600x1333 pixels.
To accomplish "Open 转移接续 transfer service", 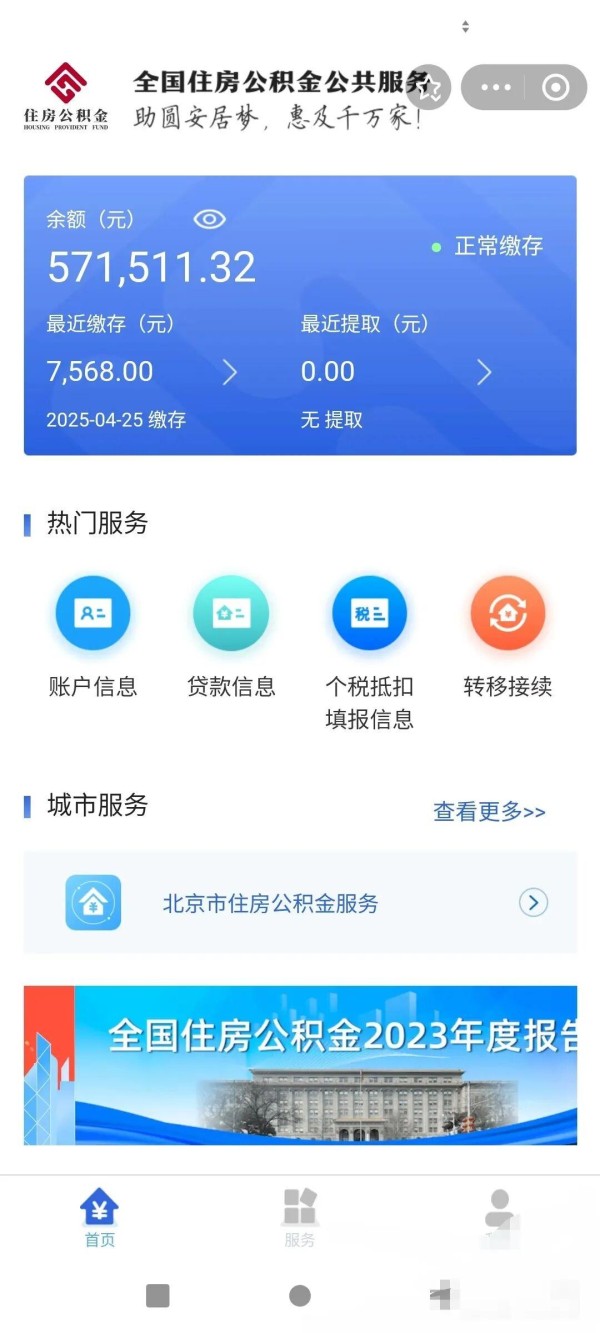I will click(x=507, y=614).
